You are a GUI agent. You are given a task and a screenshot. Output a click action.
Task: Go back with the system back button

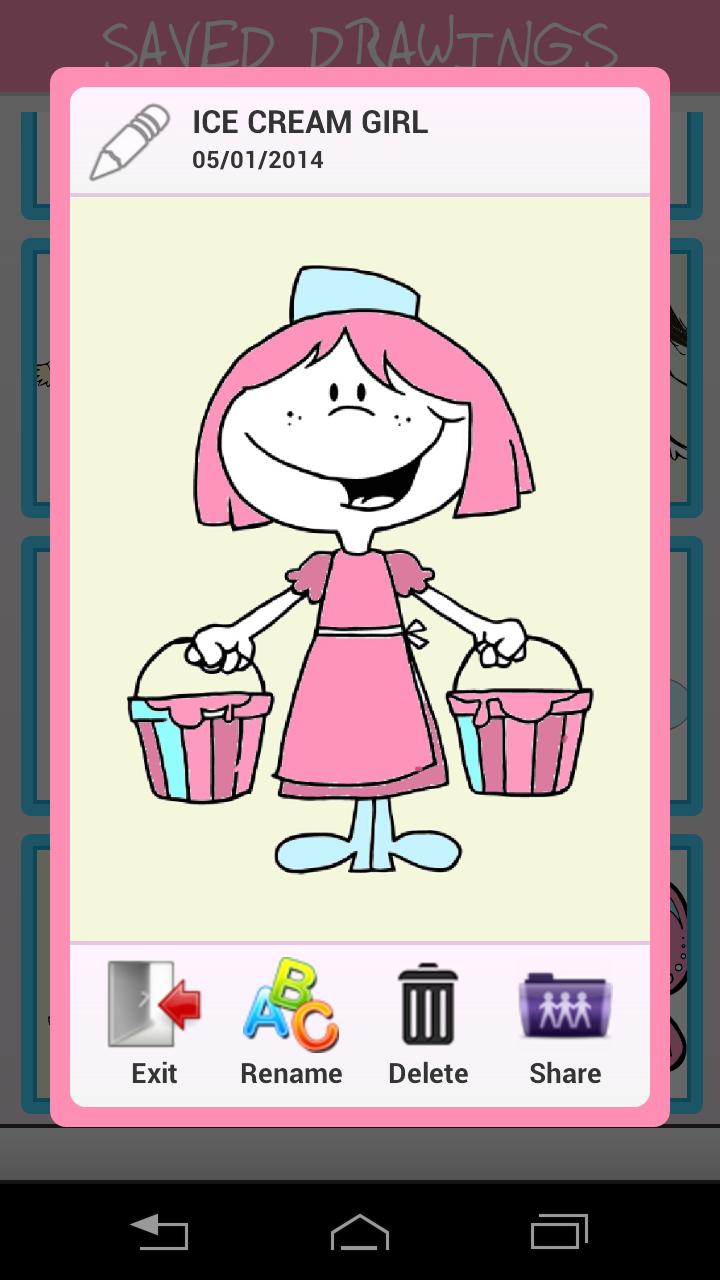click(x=160, y=1232)
